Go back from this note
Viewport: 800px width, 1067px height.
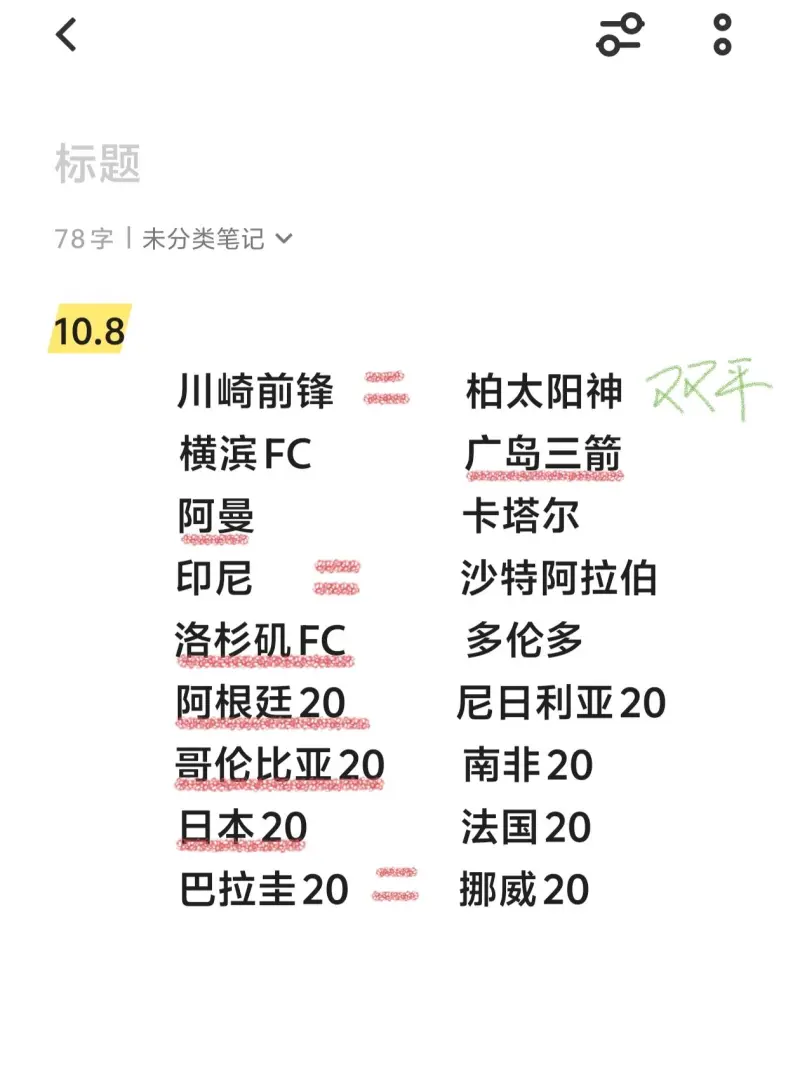coord(66,36)
